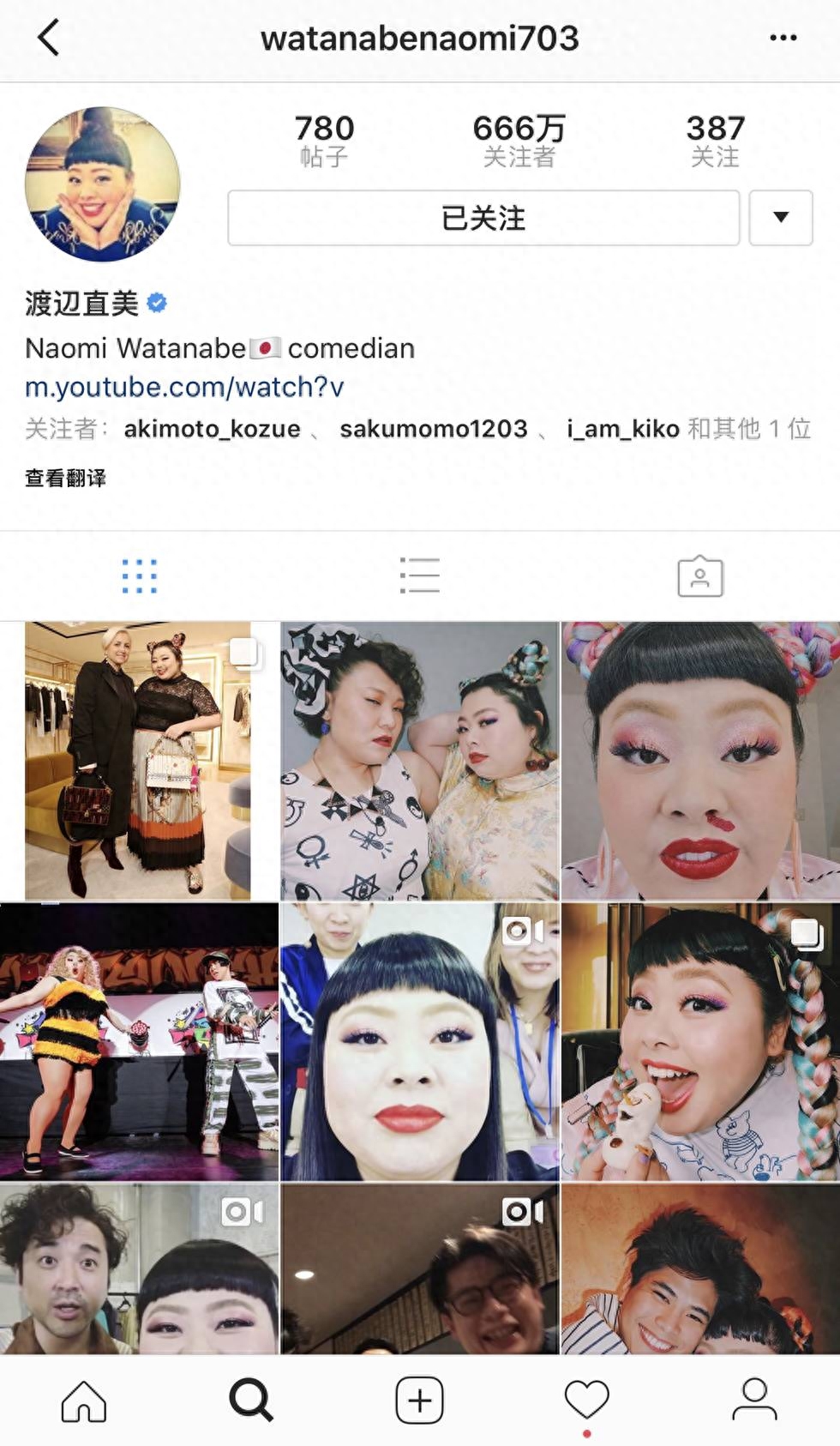Expand suggested accounts dropdown arrow
This screenshot has width=840, height=1446.
tap(780, 218)
